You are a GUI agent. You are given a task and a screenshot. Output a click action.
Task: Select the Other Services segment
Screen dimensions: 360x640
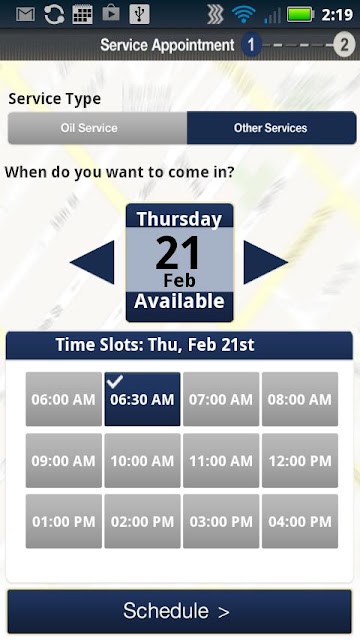pos(271,128)
